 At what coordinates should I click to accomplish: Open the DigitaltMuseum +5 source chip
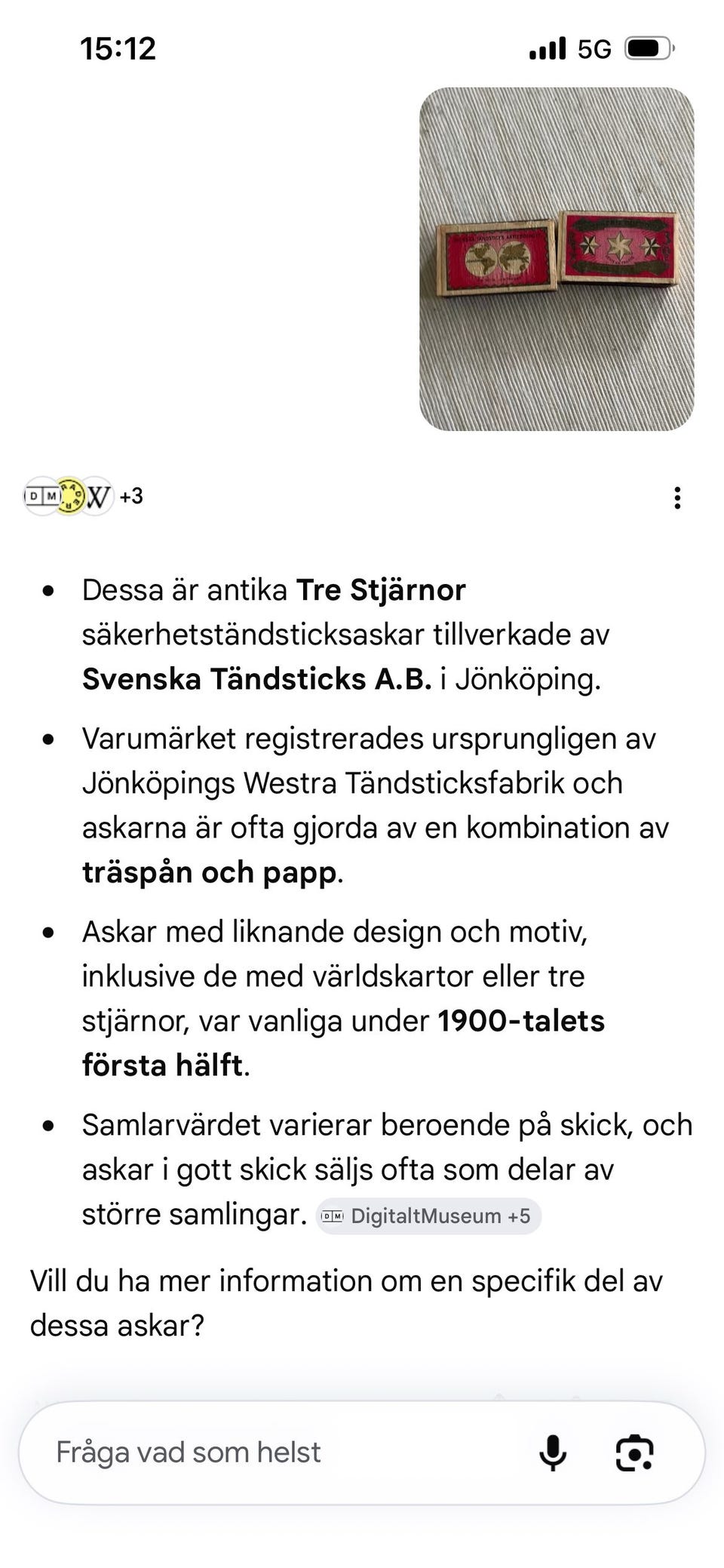[x=428, y=1216]
